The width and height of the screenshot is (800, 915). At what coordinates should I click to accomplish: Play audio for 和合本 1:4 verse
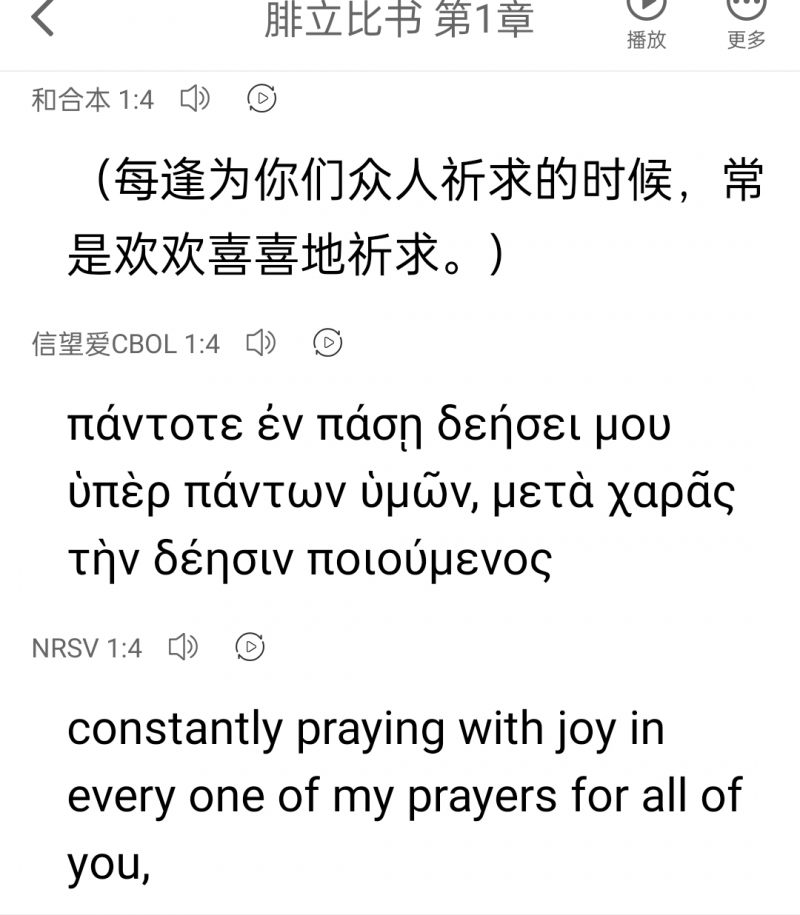[195, 98]
